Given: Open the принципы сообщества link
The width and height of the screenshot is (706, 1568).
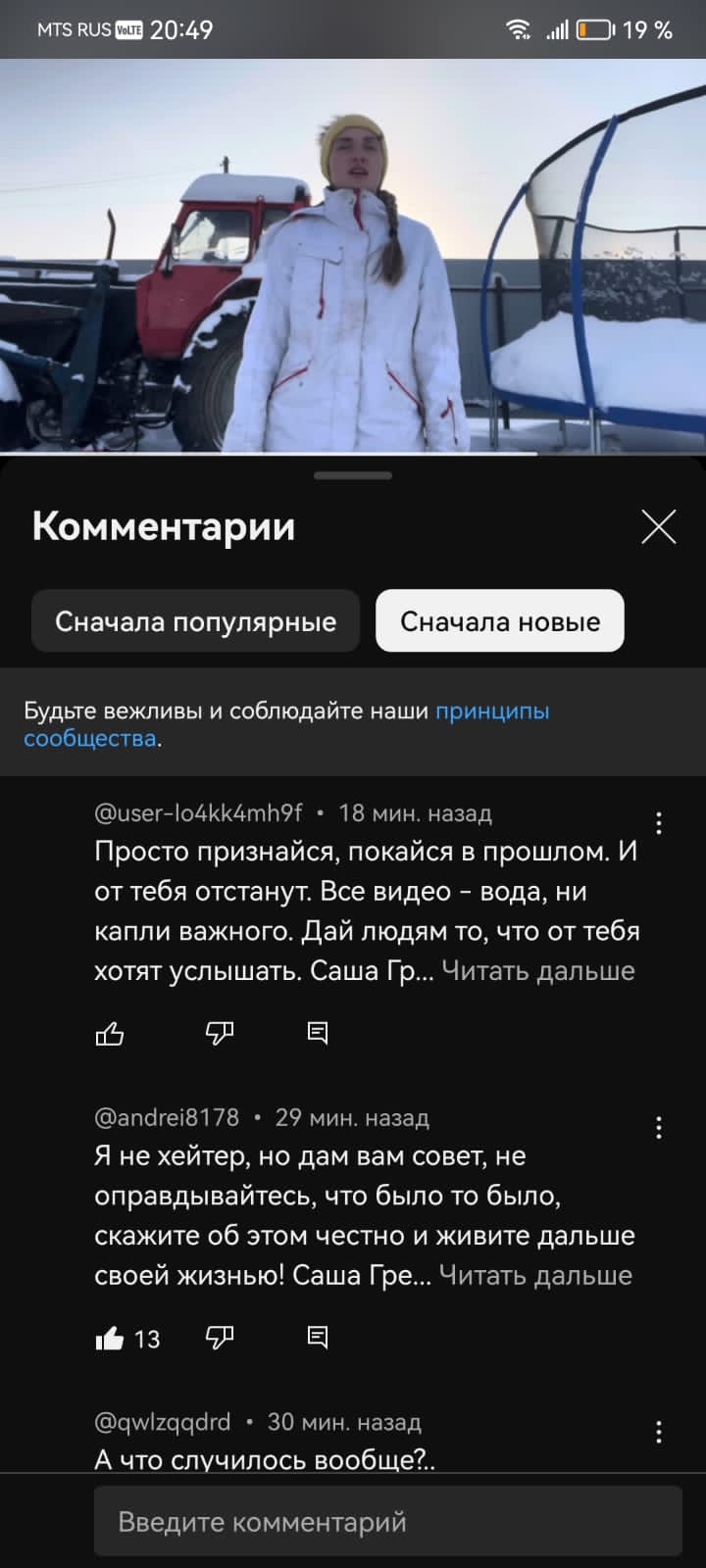Looking at the screenshot, I should point(286,724).
